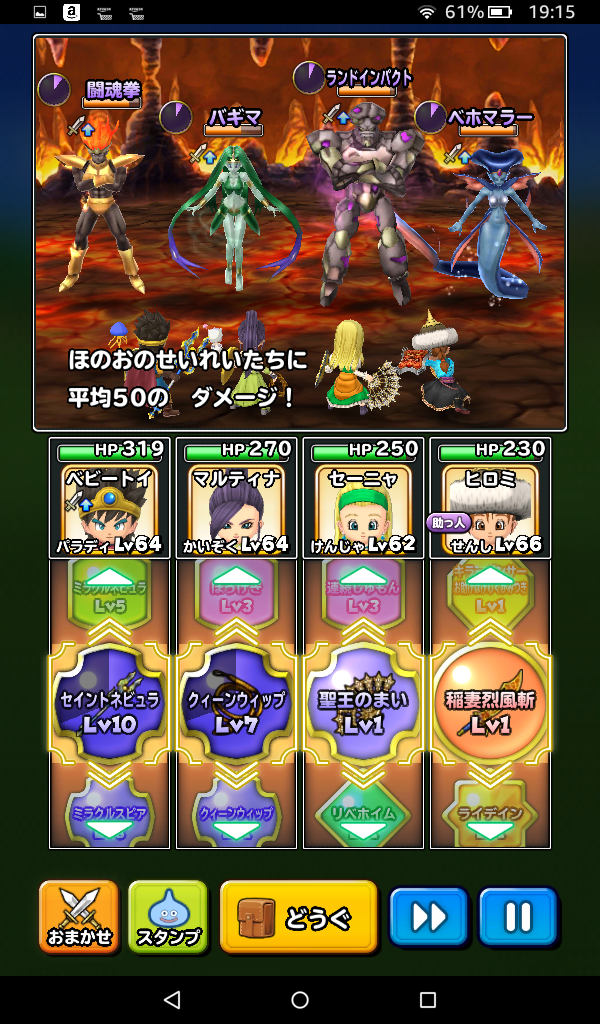Select the リベホイム skill below 聖王のまい
The width and height of the screenshot is (600, 1024).
(363, 812)
